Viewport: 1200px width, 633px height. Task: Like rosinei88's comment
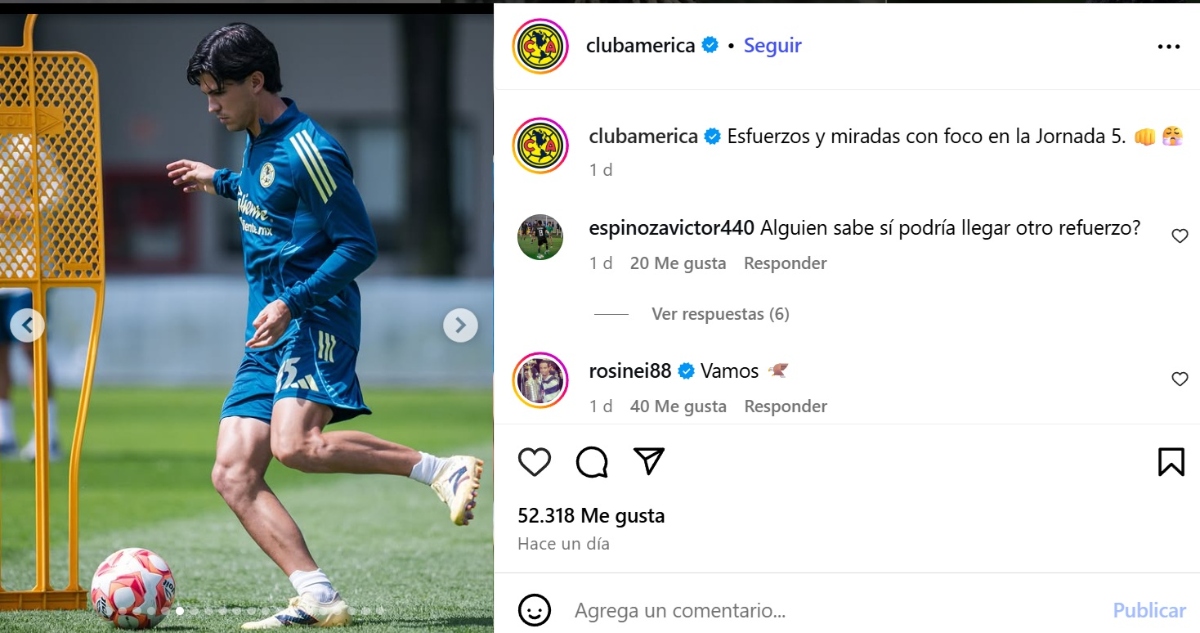coord(1179,379)
